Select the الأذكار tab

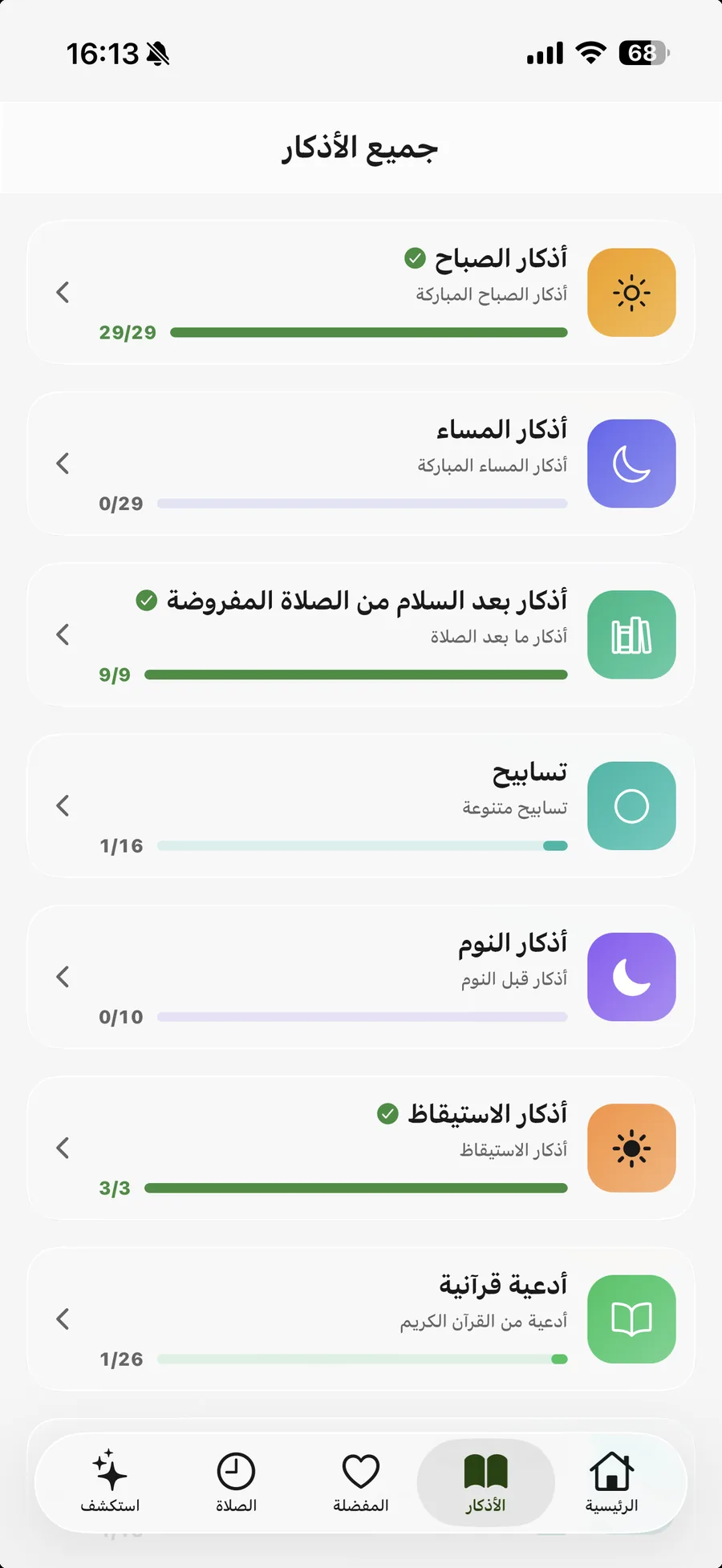coord(486,1482)
